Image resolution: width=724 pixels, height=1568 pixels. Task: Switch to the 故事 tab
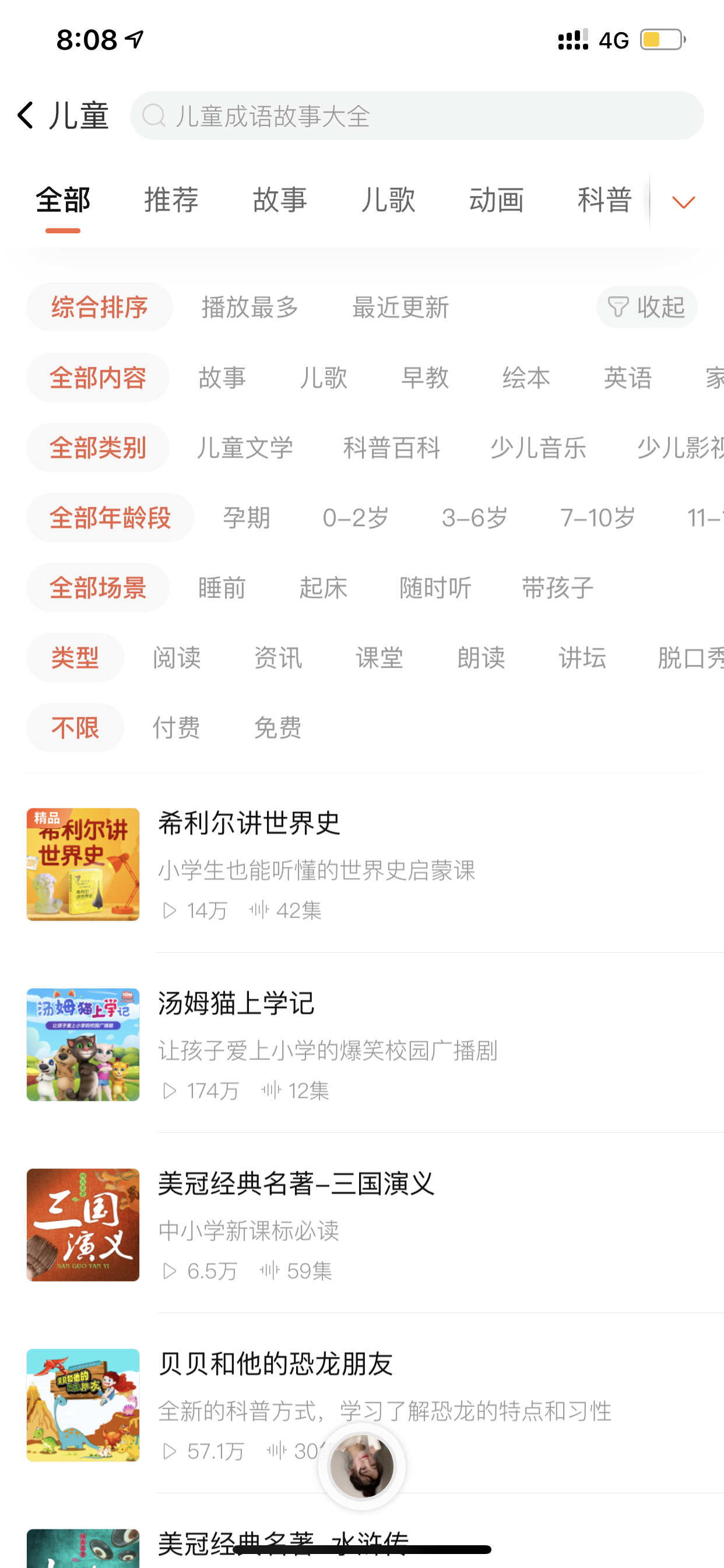point(280,199)
